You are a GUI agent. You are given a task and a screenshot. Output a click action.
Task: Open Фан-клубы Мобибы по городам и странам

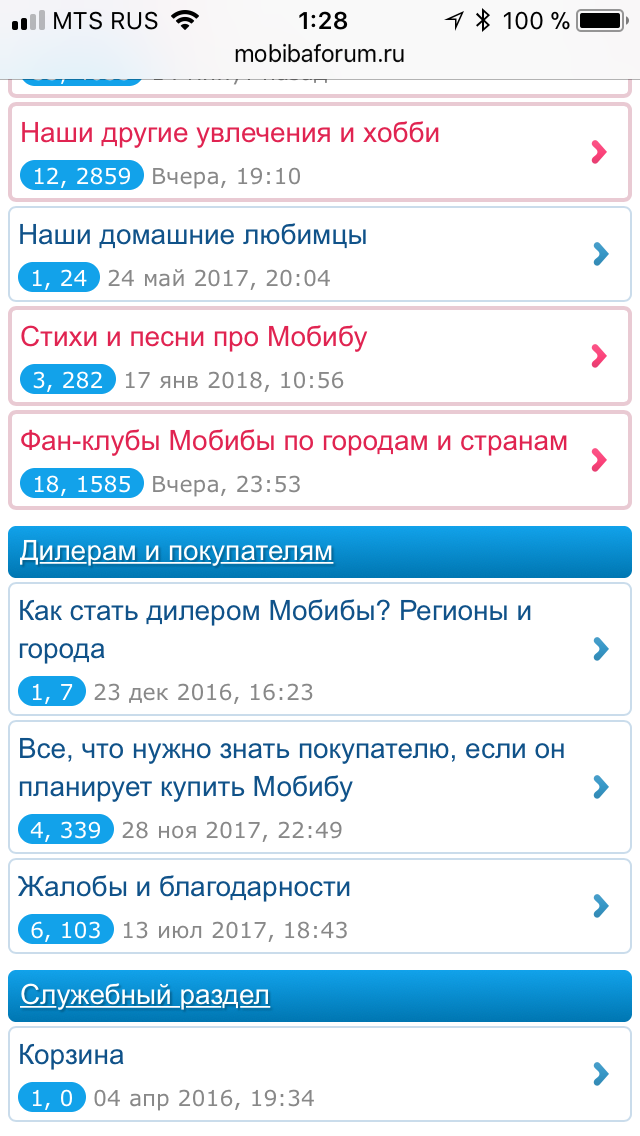(x=319, y=460)
